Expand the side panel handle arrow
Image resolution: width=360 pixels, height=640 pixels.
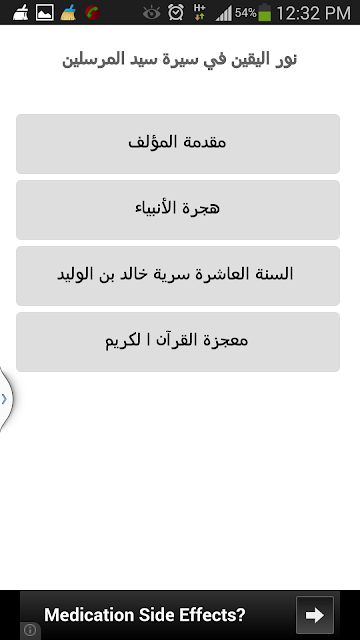pos(5,399)
